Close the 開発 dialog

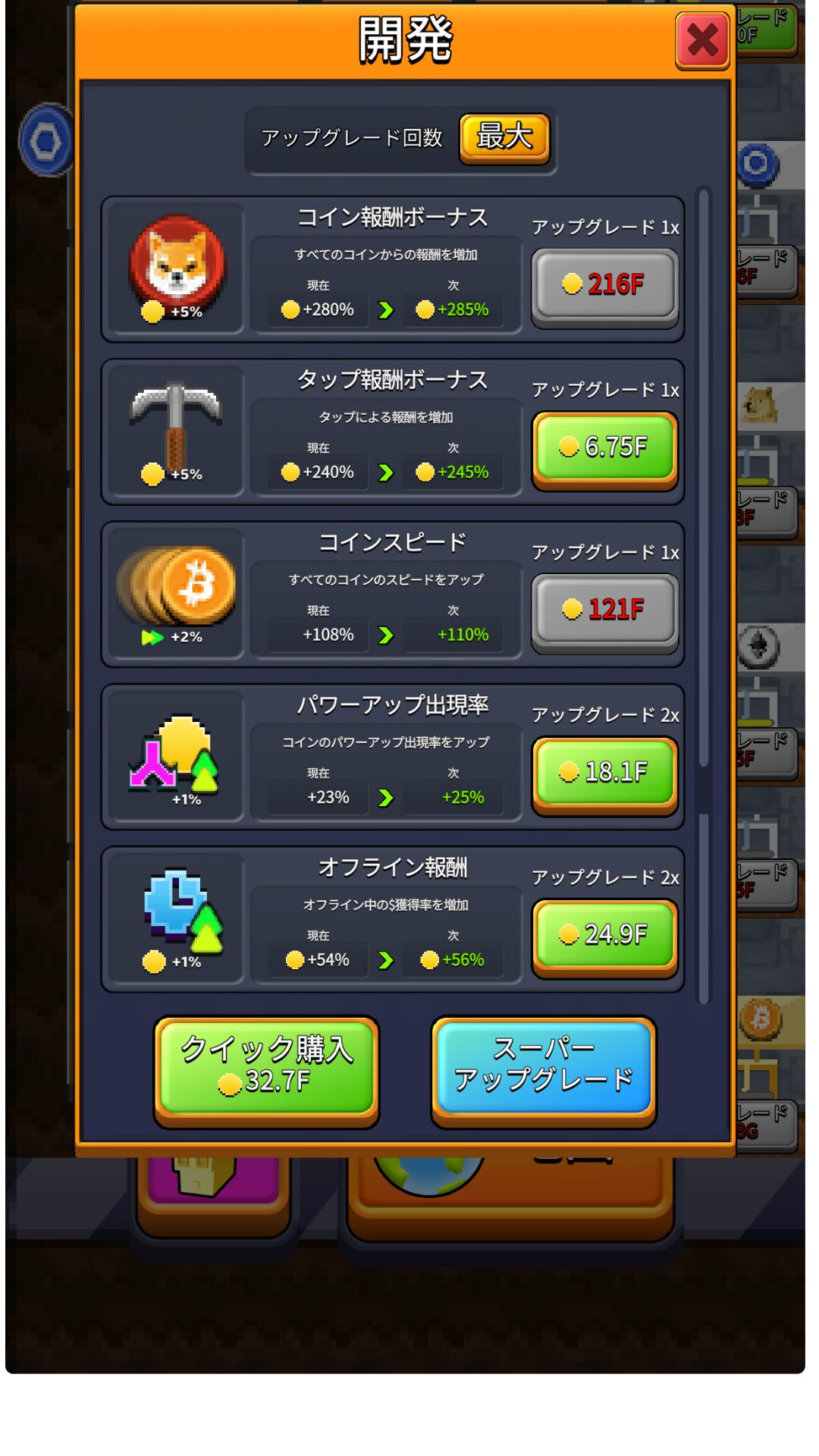click(702, 42)
